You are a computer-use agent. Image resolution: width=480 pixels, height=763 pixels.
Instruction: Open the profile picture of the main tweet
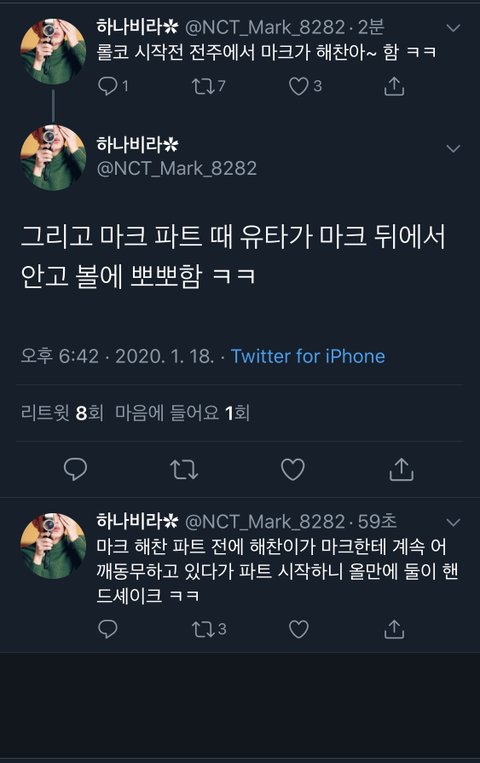click(x=53, y=158)
